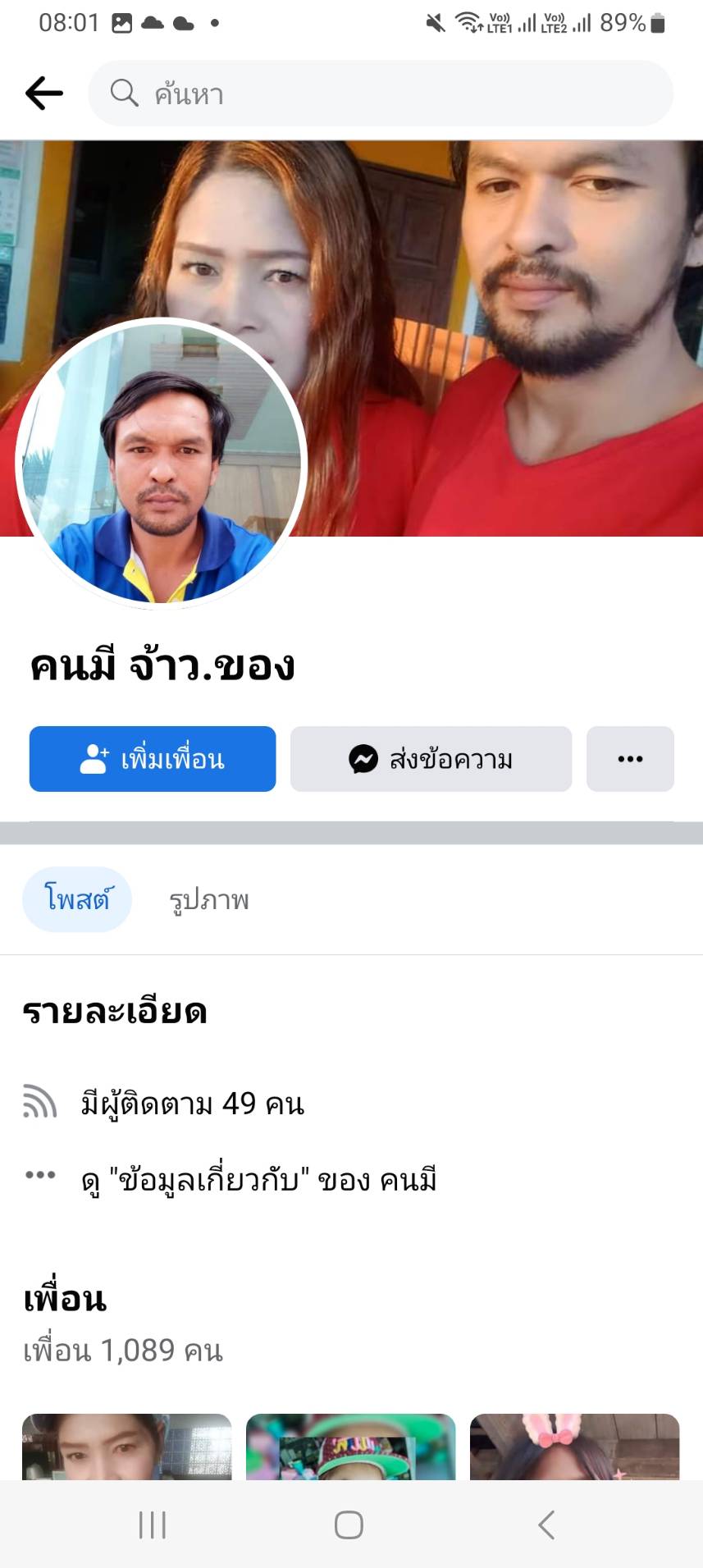View the circular profile picture
The image size is (703, 1568).
pyautogui.click(x=162, y=463)
